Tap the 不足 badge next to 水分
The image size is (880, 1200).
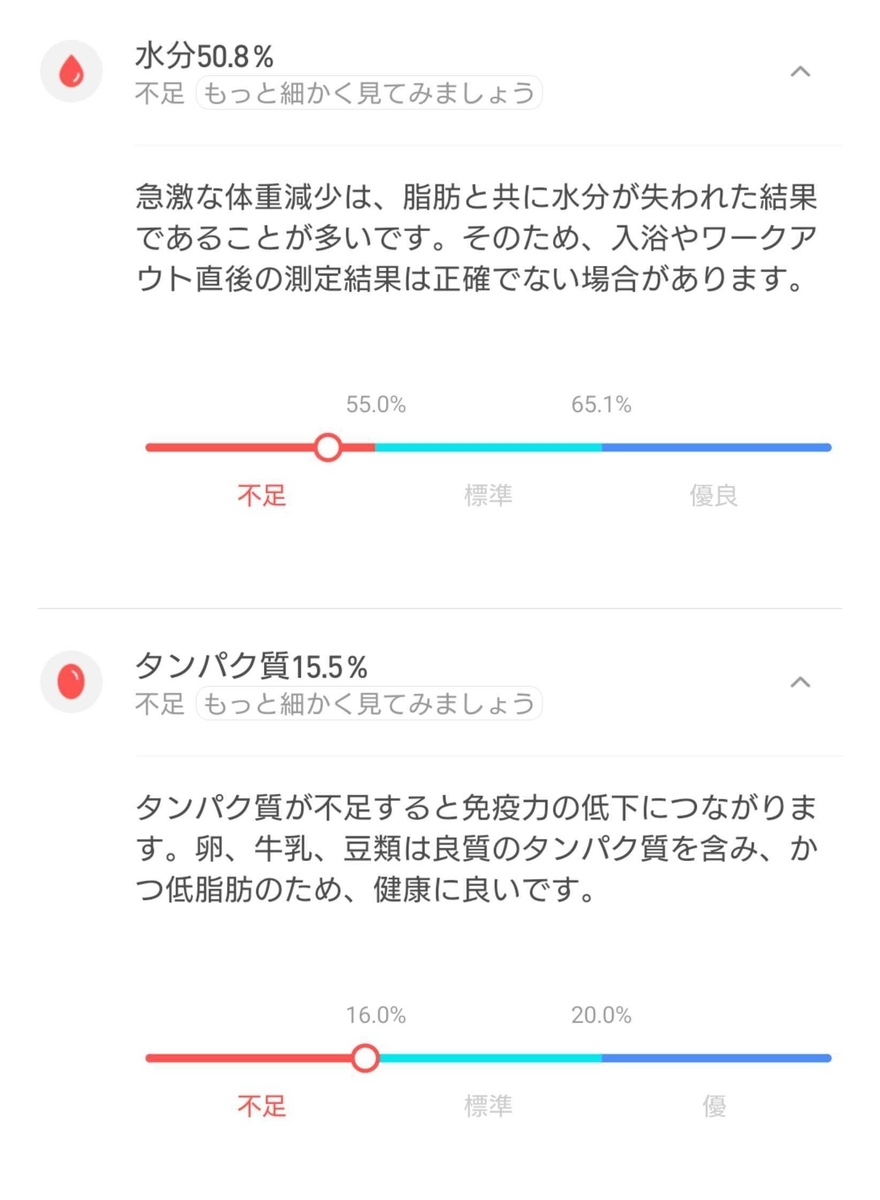click(x=160, y=92)
